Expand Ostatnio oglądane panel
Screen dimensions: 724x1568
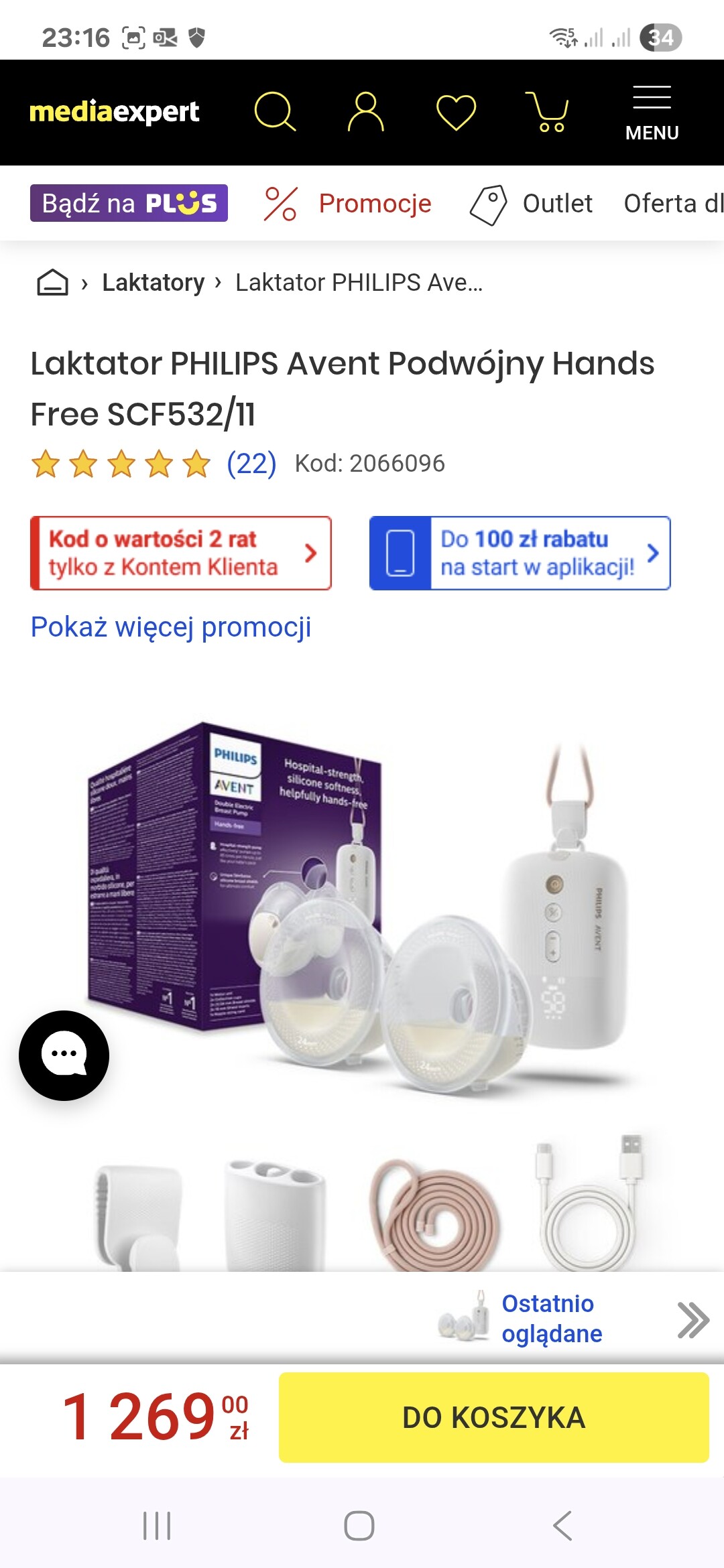click(692, 1320)
